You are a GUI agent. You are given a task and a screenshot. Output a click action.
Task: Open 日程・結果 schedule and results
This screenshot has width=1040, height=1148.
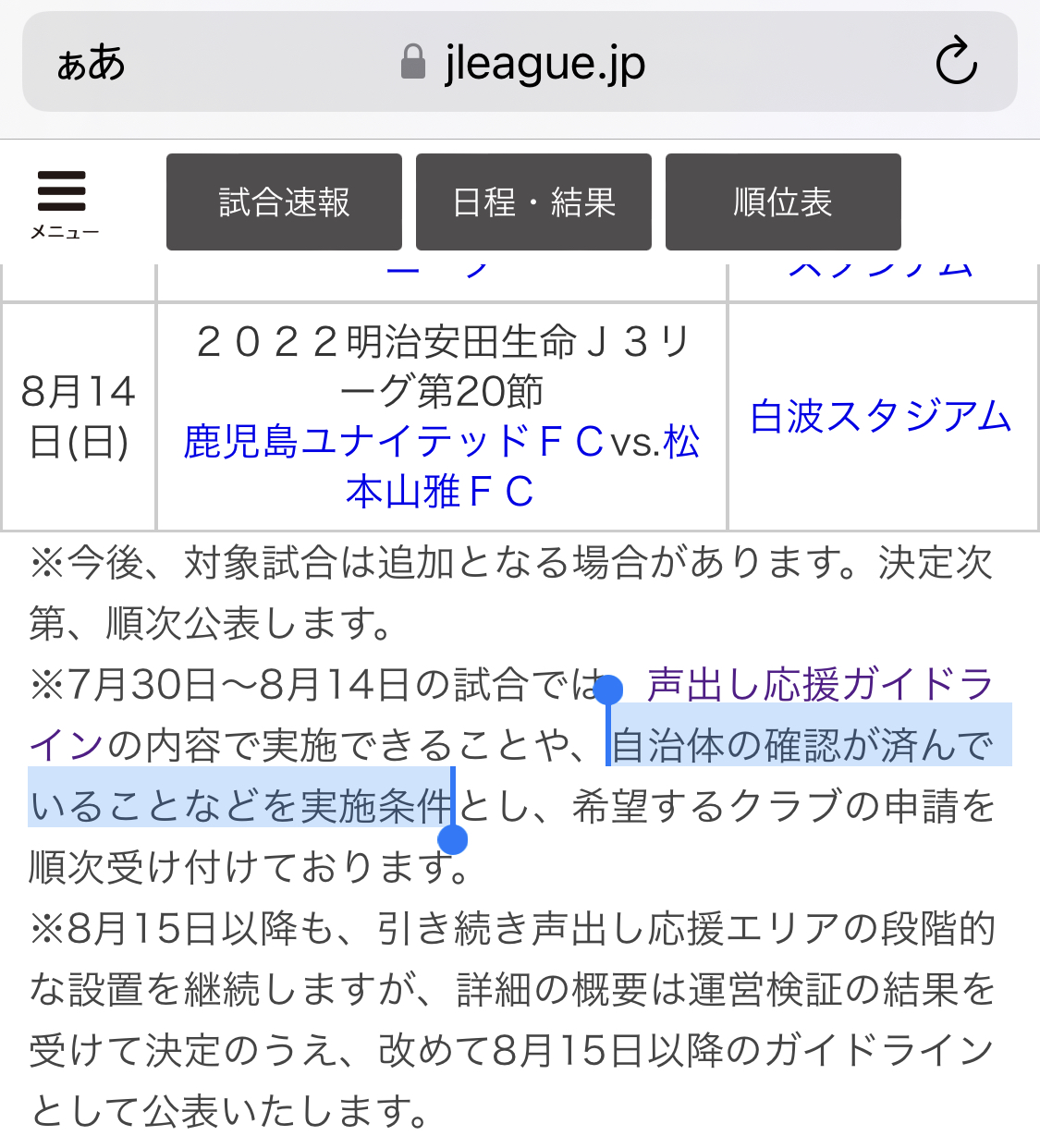tap(533, 202)
